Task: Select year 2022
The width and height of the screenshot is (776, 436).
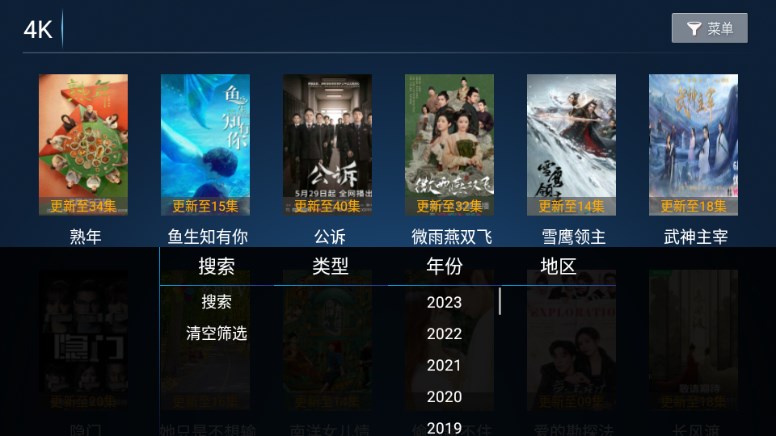Action: [444, 334]
